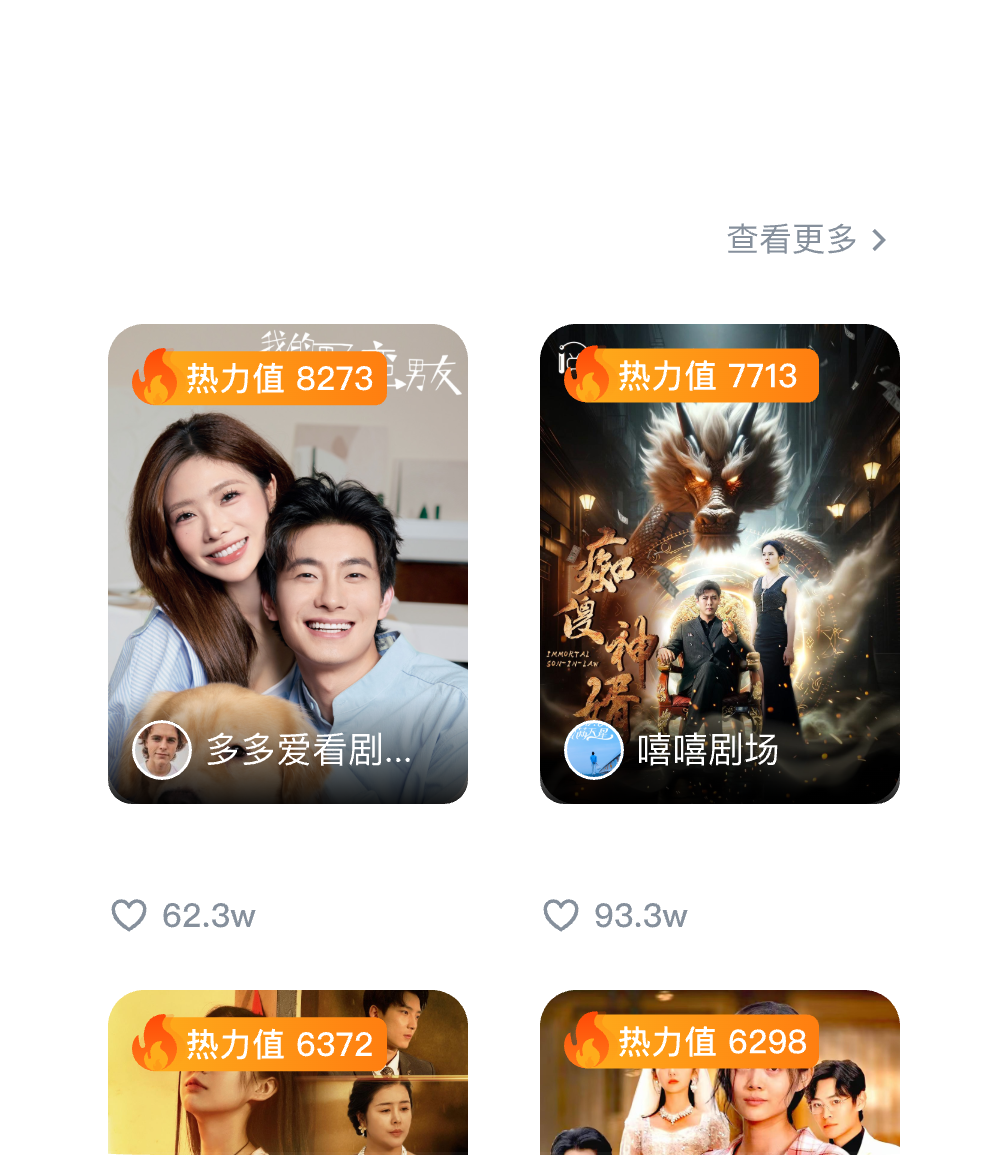The image size is (1008, 1155).
Task: Visit the 多多爱看剧 channel avatar
Action: coord(162,750)
